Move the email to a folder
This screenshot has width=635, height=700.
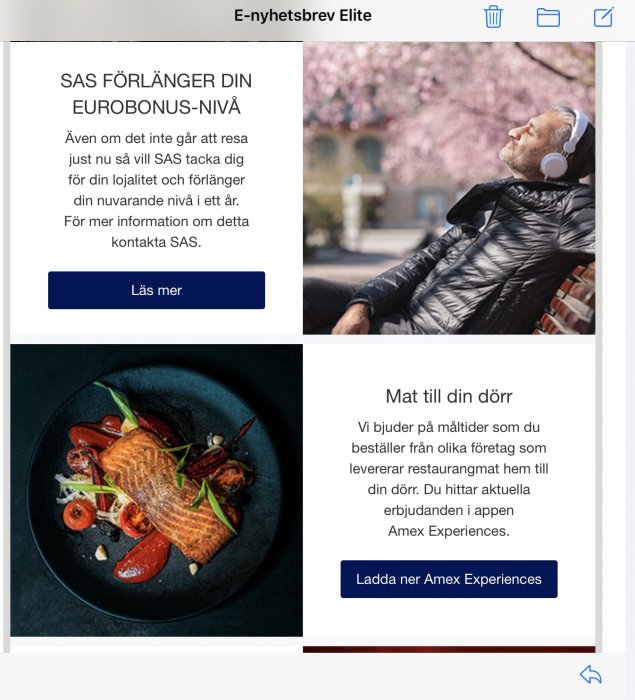[x=548, y=17]
